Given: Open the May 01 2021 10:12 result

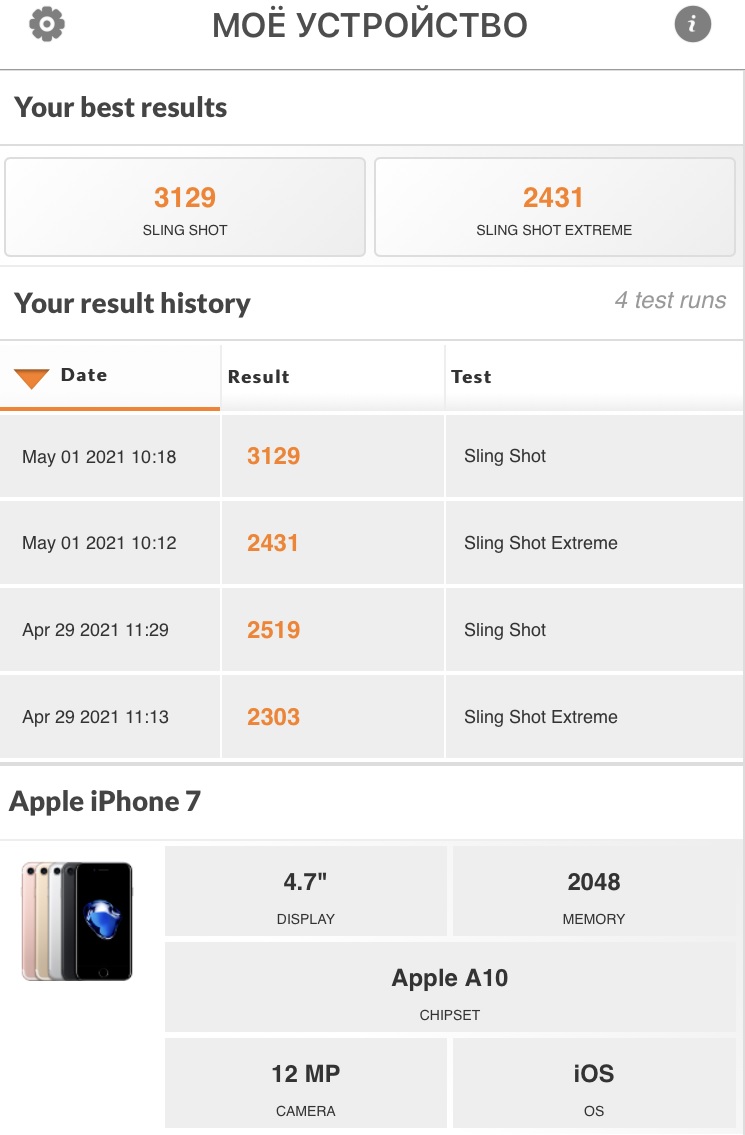Looking at the screenshot, I should (x=372, y=544).
